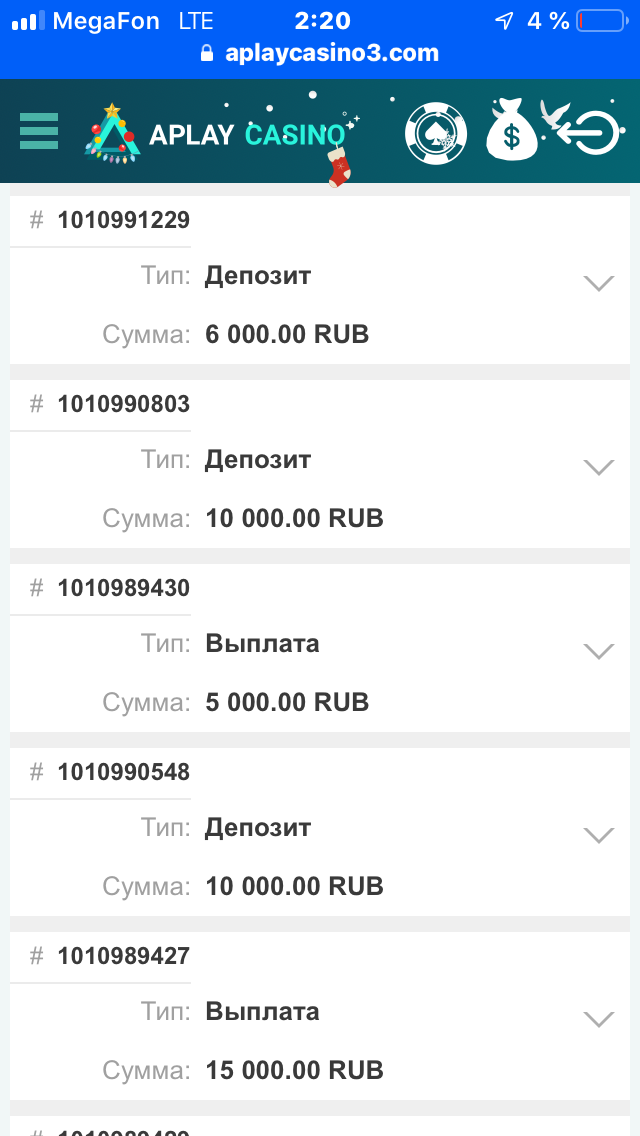Viewport: 640px width, 1136px height.
Task: Expand transaction 1010990803 details
Action: tap(598, 468)
